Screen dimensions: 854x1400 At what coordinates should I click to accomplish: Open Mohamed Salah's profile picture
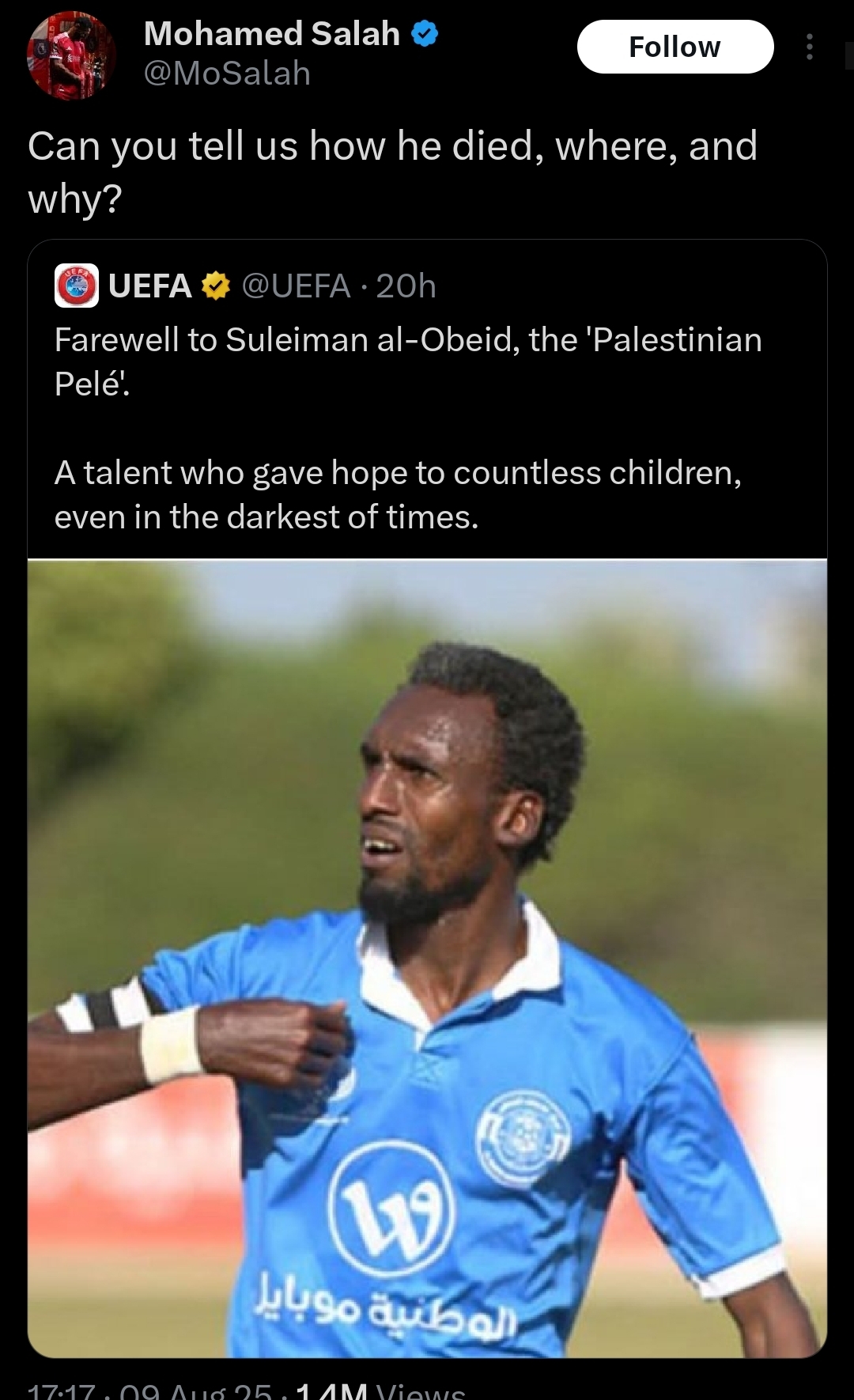tap(71, 55)
